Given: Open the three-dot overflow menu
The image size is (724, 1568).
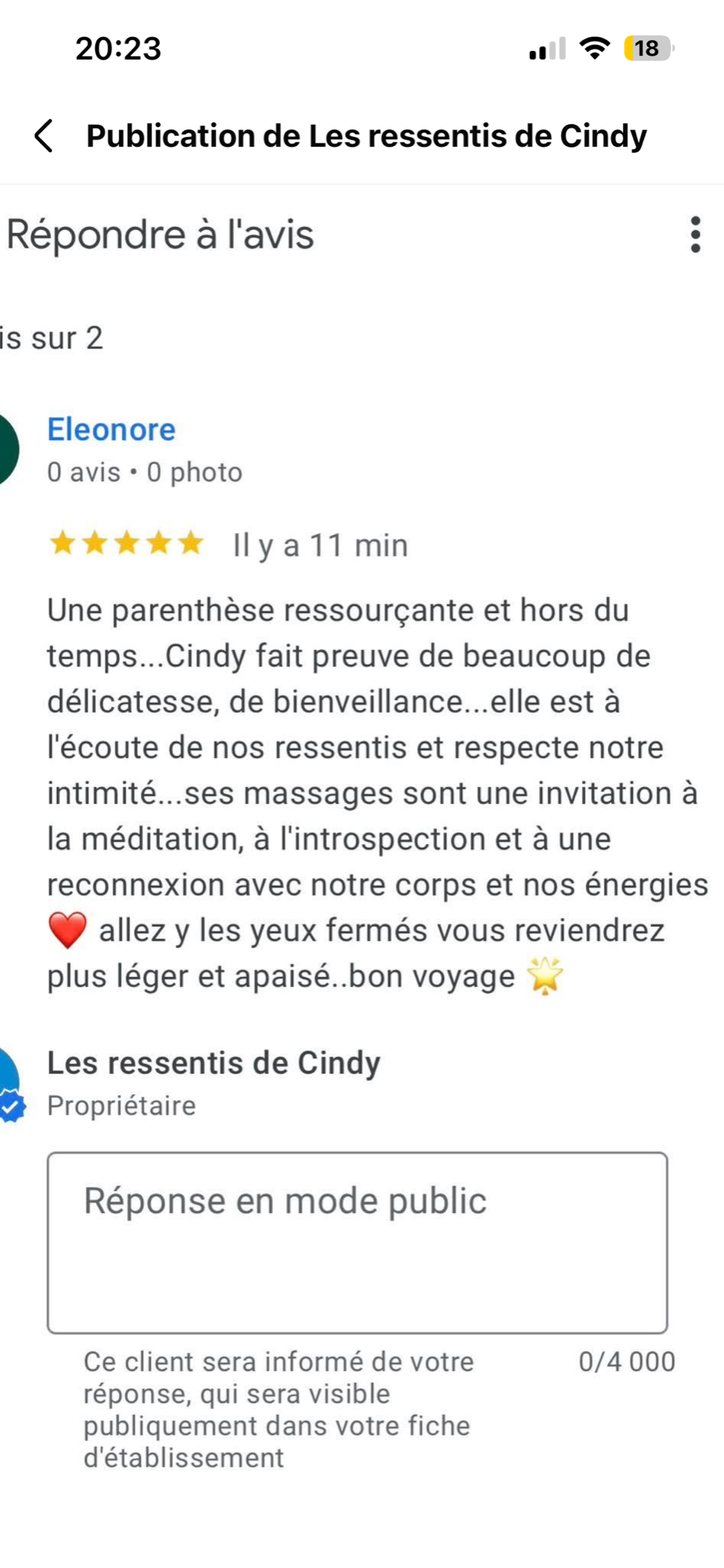Looking at the screenshot, I should point(695,235).
